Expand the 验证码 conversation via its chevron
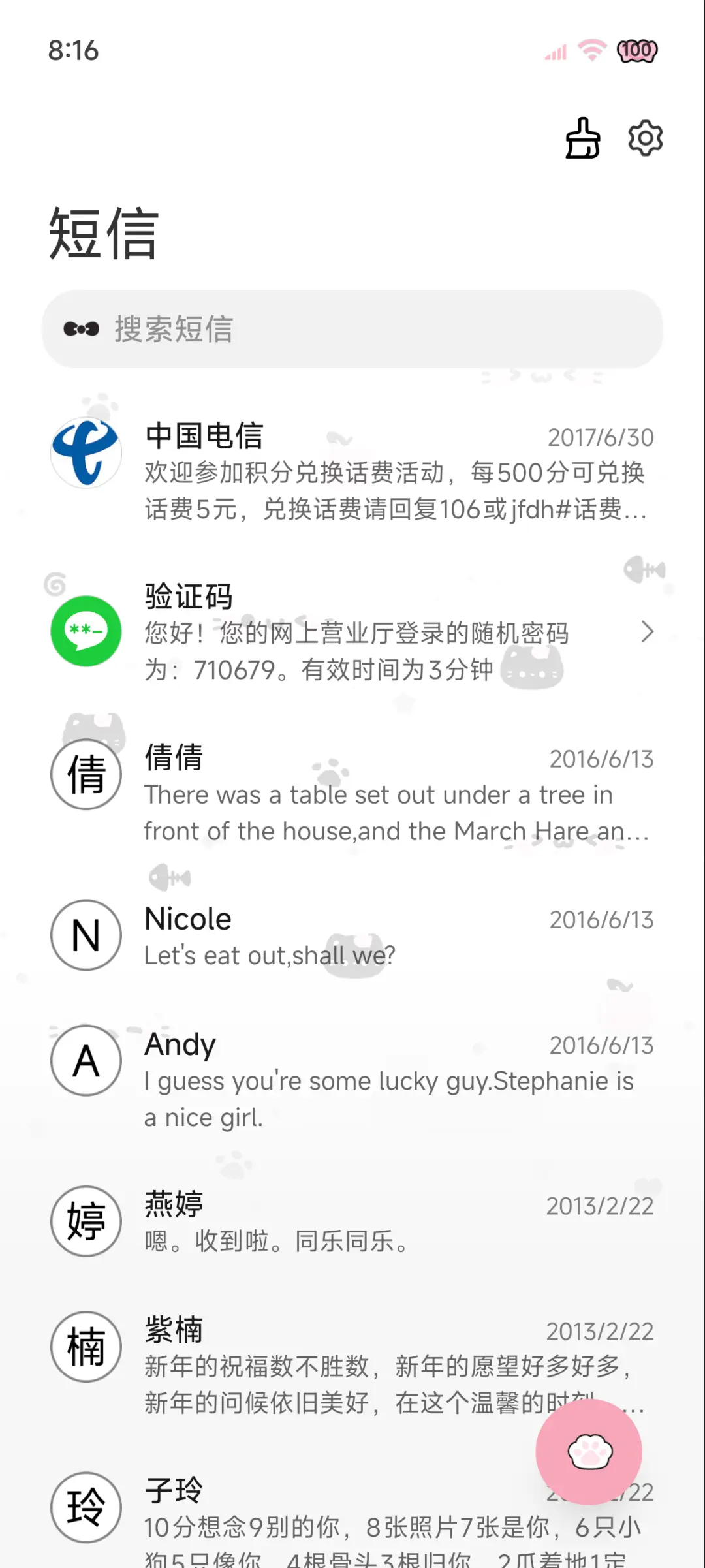Screen dimensions: 705x1568 click(x=648, y=632)
